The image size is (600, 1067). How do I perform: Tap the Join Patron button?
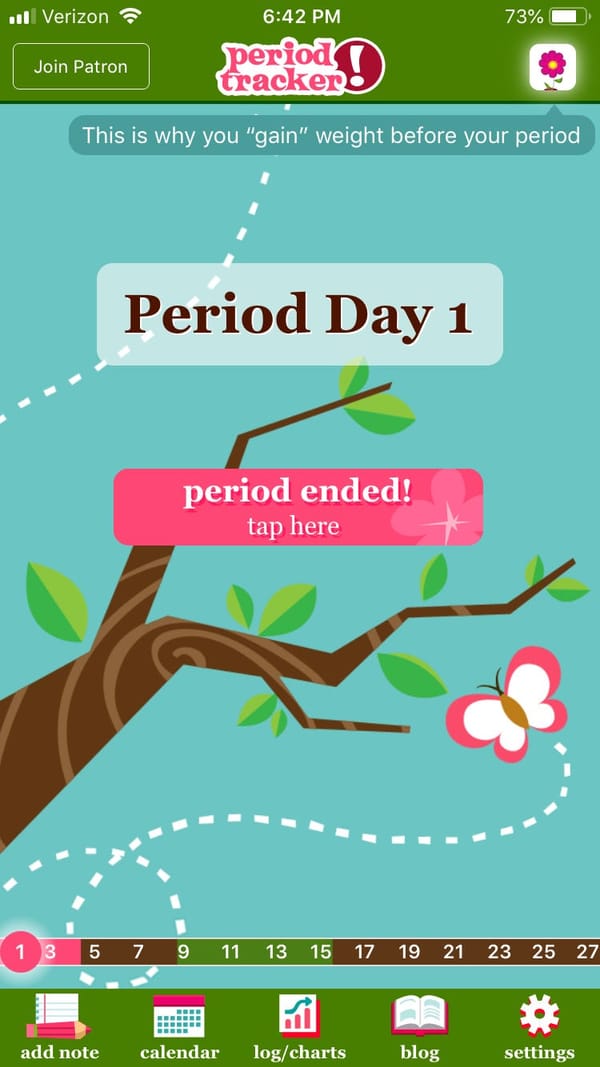coord(81,67)
